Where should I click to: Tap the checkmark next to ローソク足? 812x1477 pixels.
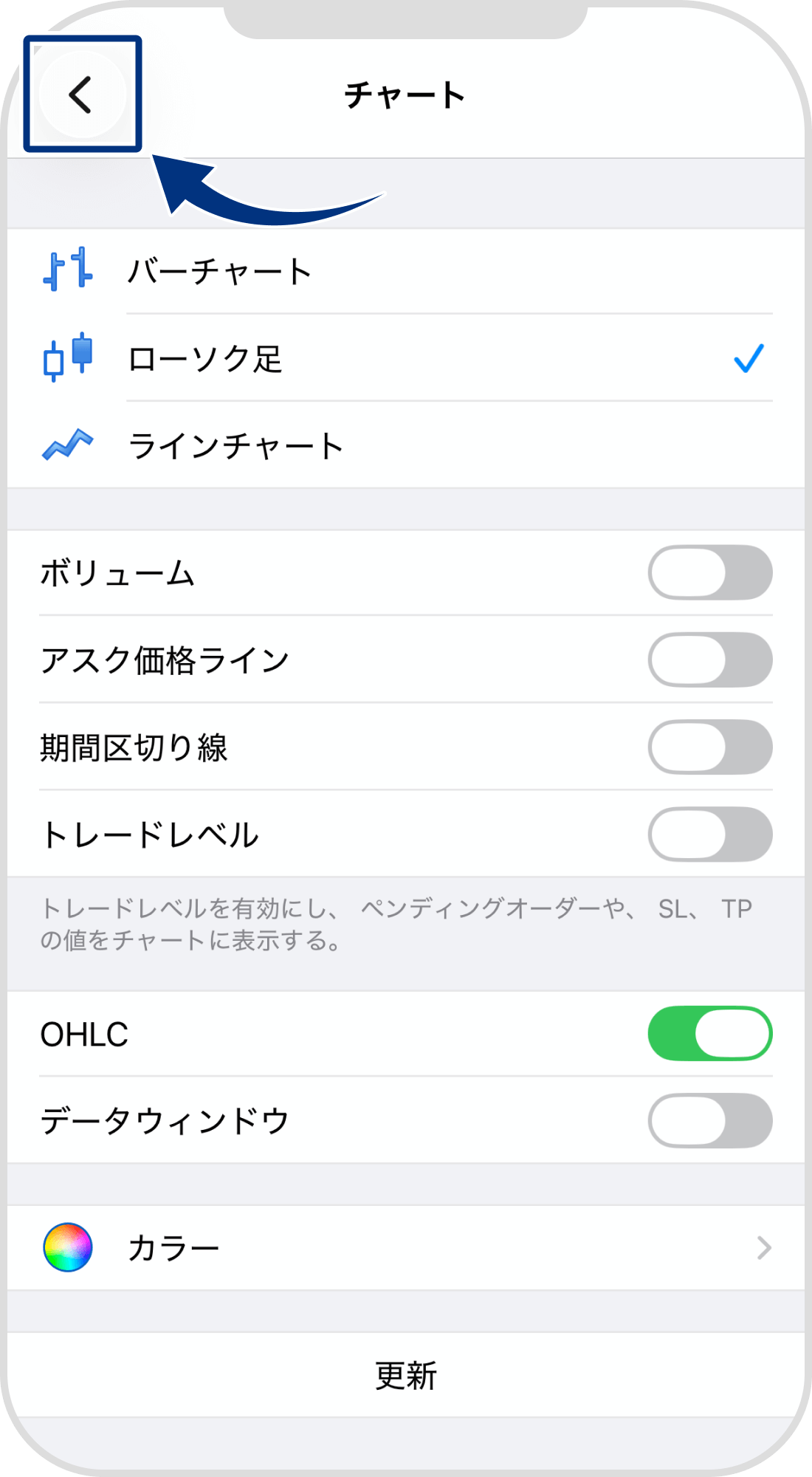coord(748,358)
